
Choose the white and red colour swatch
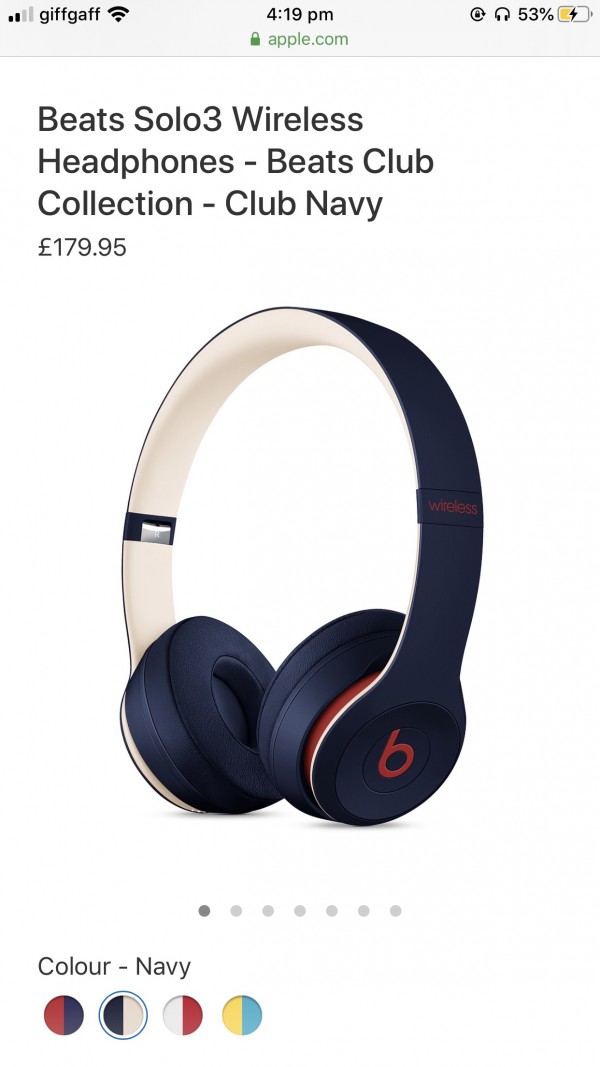(x=182, y=1016)
